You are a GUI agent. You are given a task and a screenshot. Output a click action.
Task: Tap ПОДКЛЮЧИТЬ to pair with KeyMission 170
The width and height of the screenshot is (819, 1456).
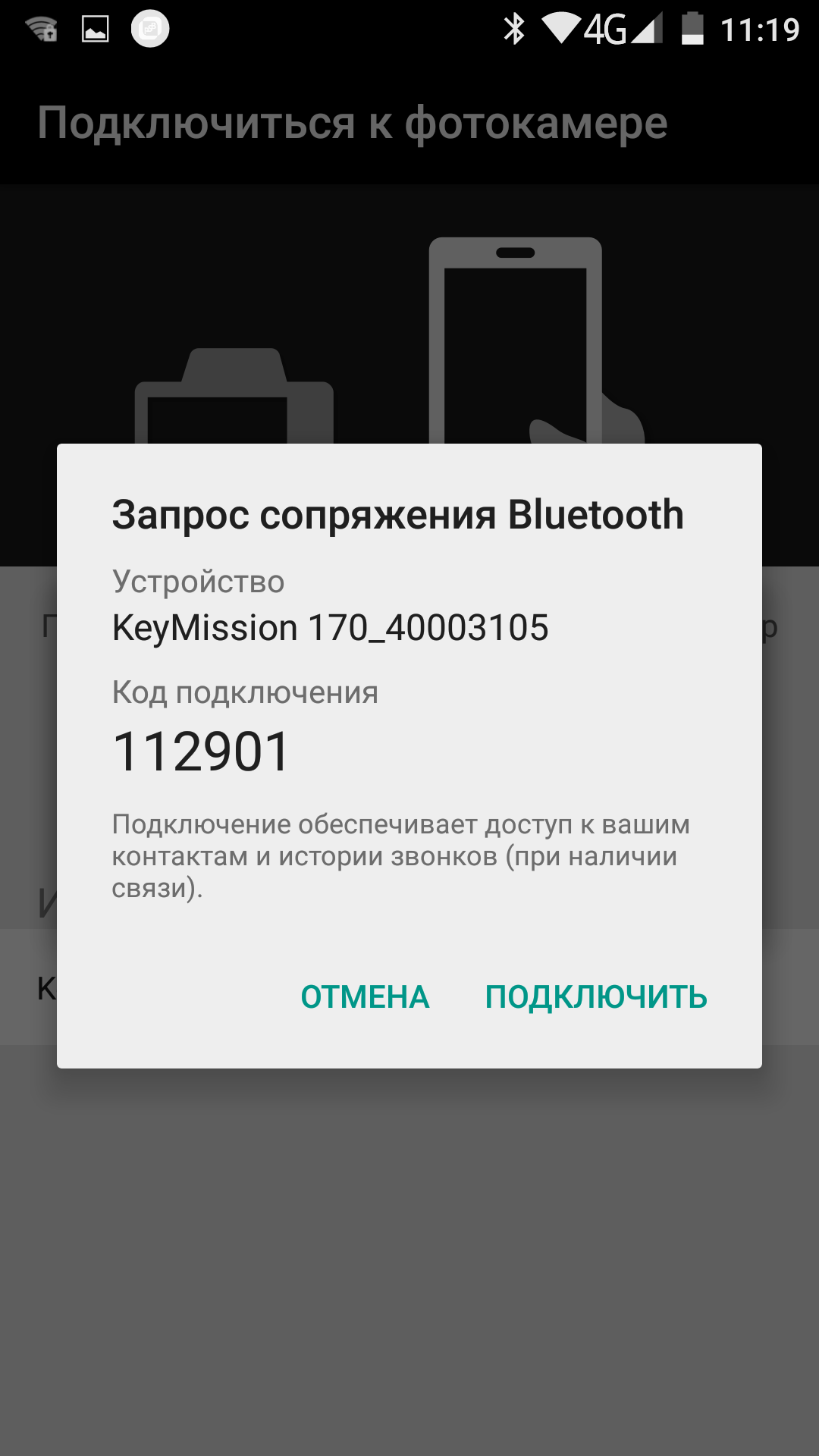pyautogui.click(x=596, y=996)
